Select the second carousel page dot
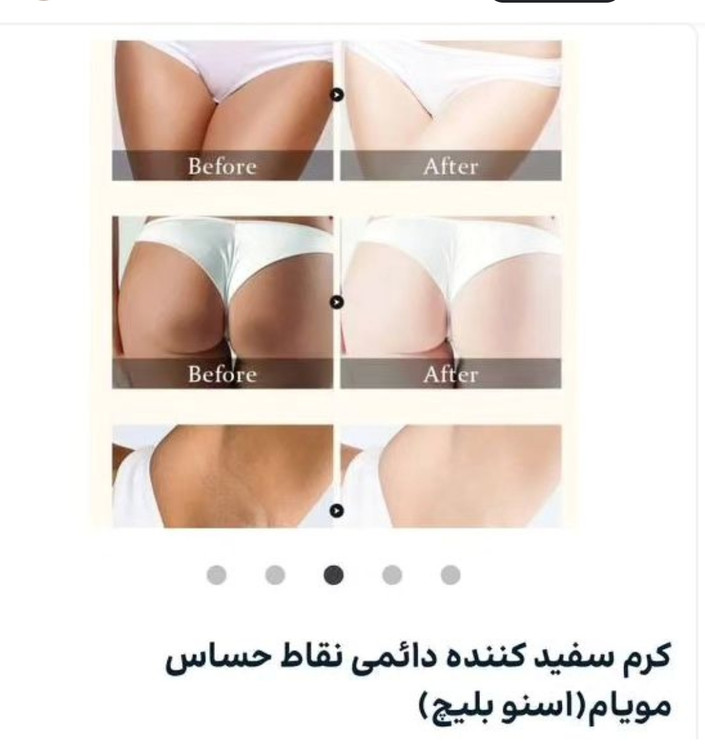 275,575
